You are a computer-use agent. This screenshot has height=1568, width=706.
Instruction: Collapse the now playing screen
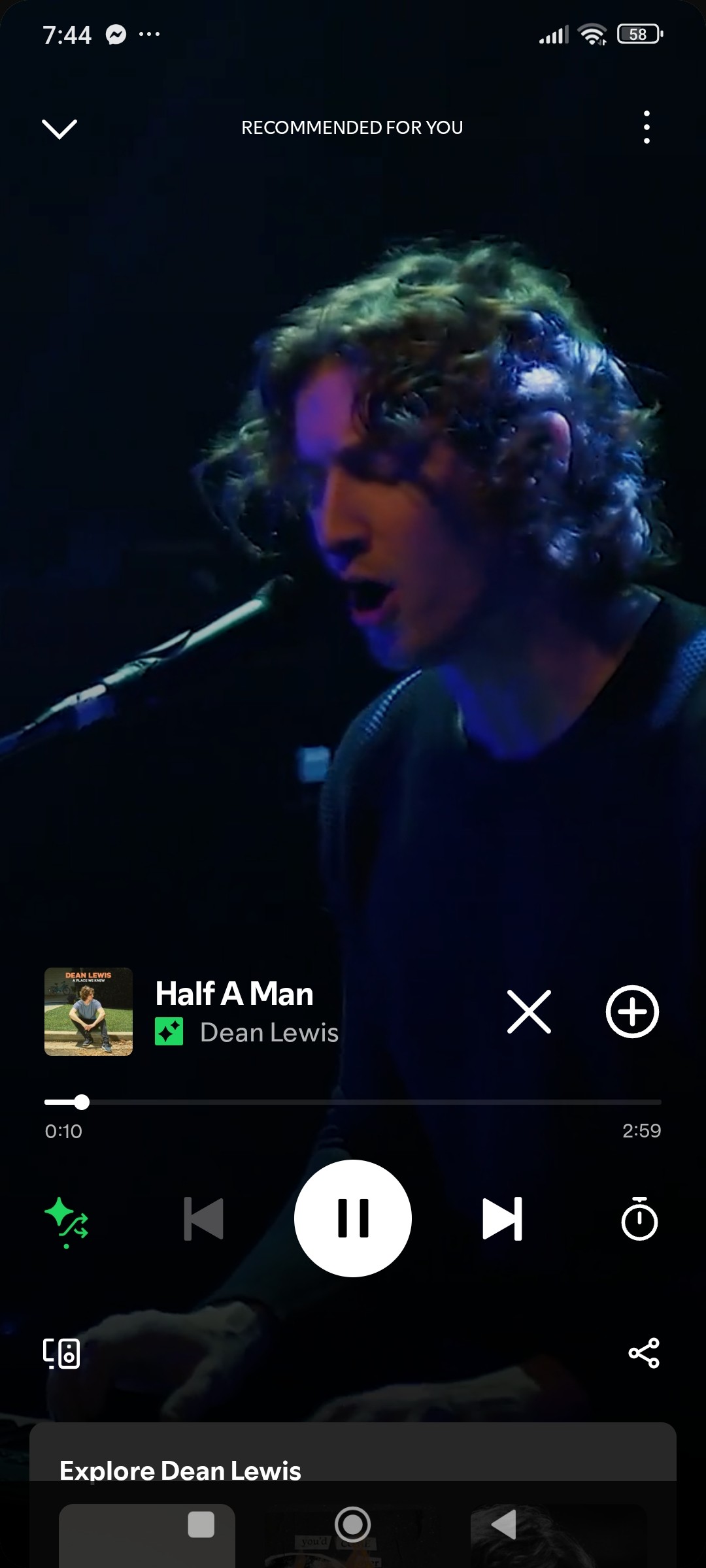coord(59,129)
